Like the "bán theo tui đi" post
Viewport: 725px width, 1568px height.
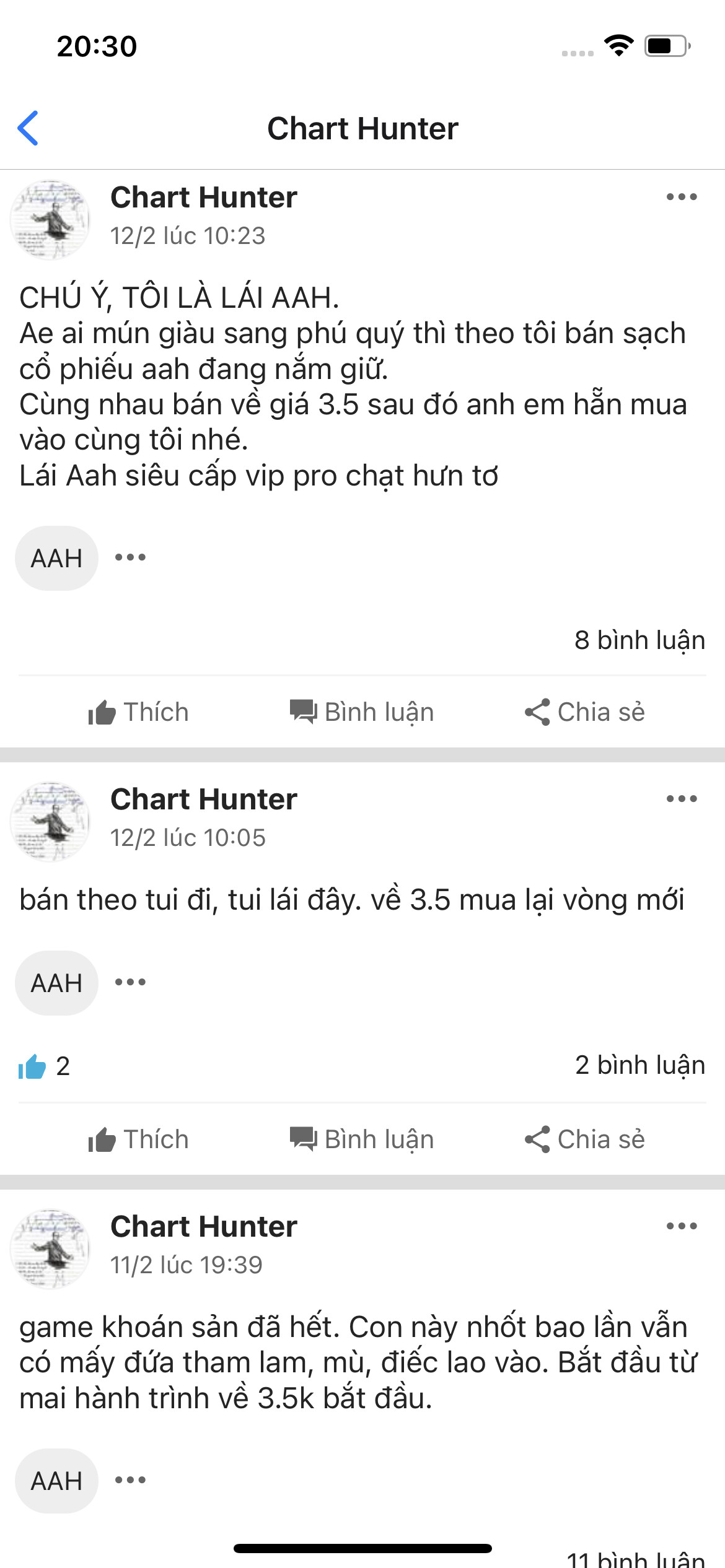click(138, 1139)
